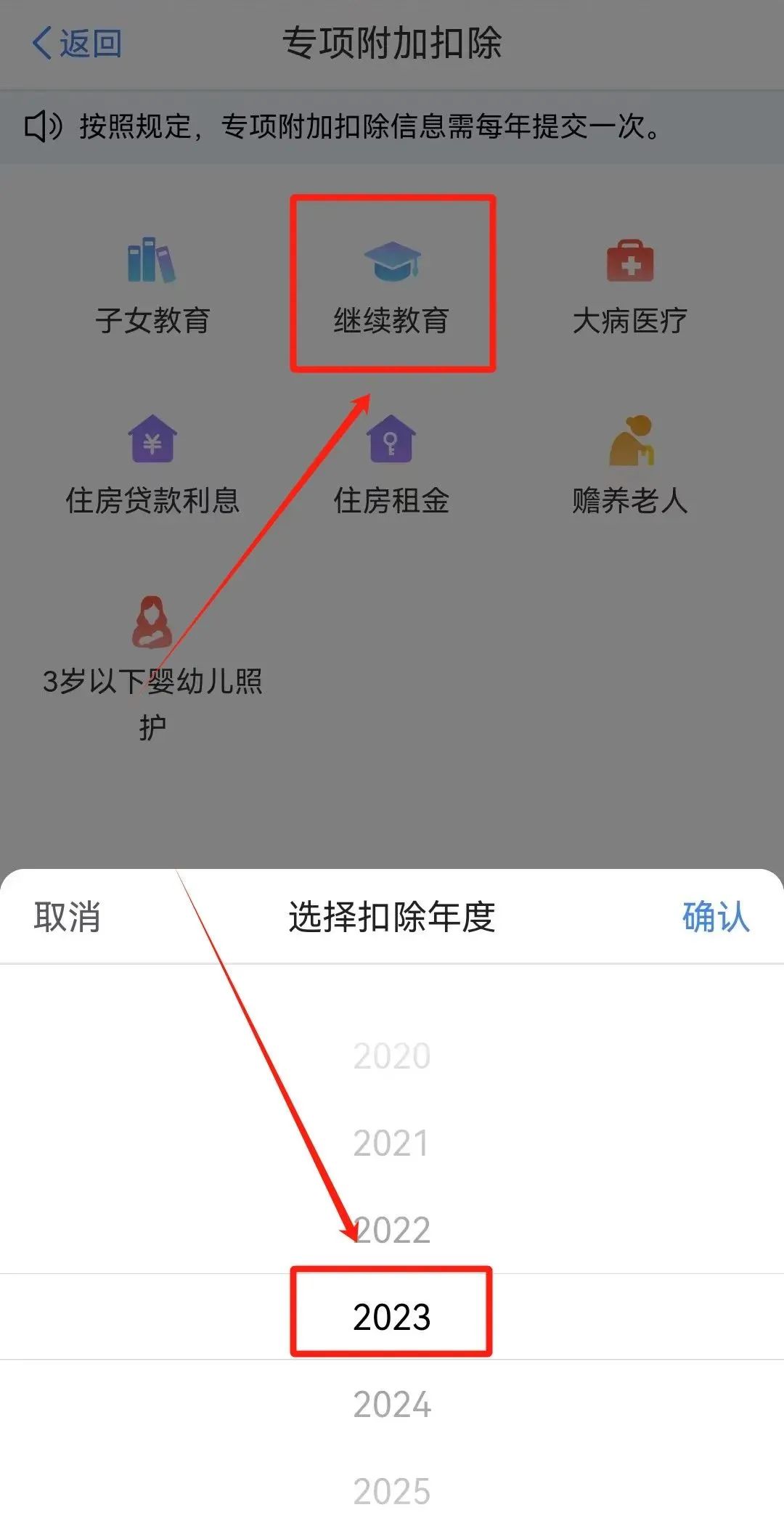
Task: Tap the highlighted year 2023
Action: [x=392, y=1317]
